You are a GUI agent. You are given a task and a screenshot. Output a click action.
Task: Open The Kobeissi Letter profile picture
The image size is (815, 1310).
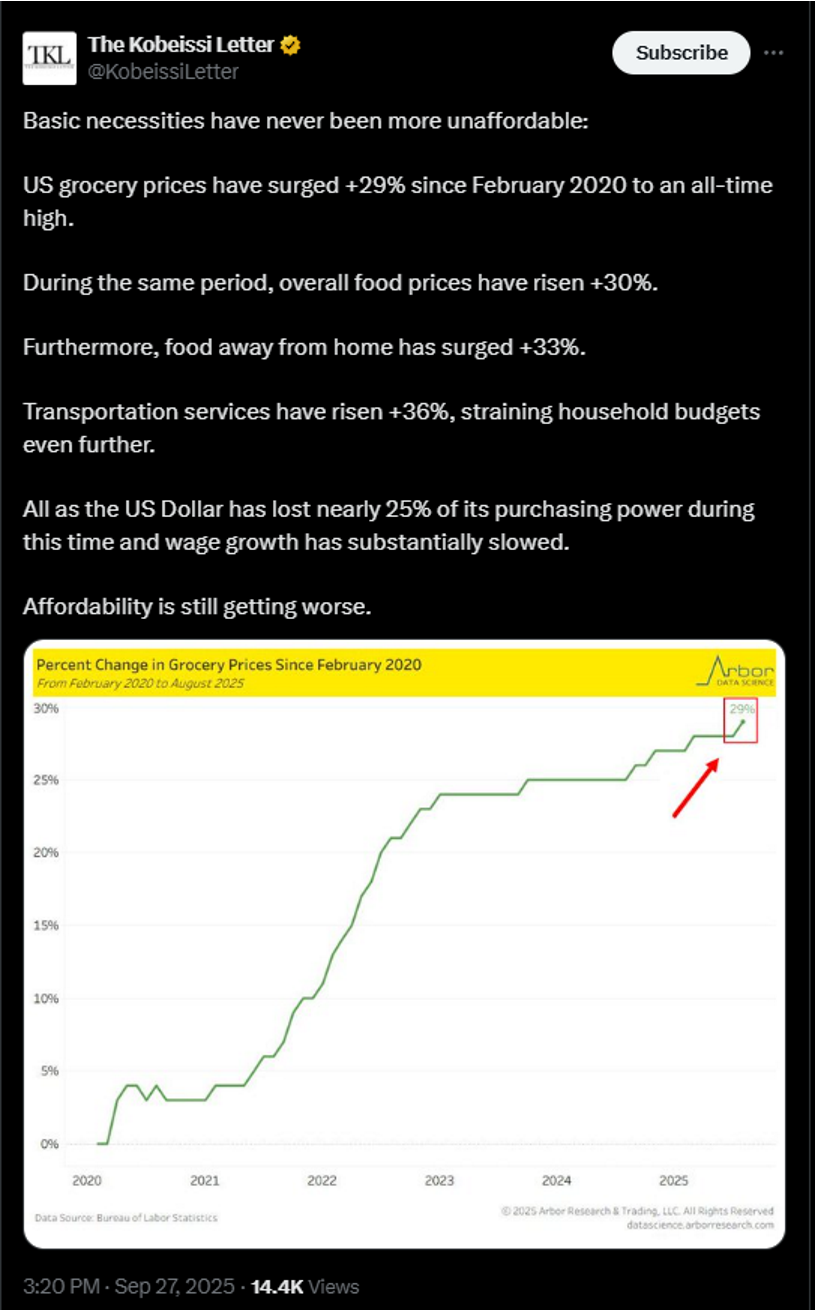[49, 56]
